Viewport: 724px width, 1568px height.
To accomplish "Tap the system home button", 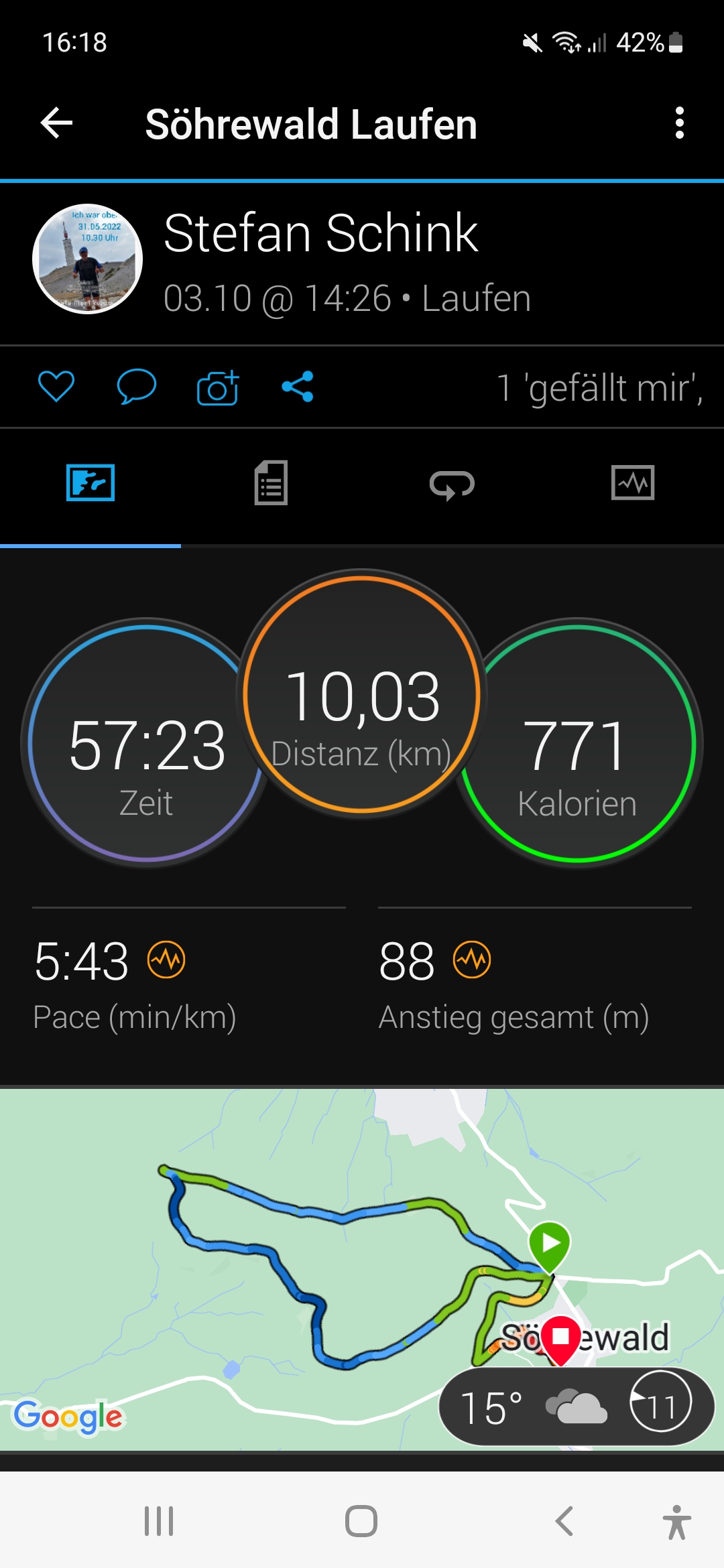I will [361, 1521].
